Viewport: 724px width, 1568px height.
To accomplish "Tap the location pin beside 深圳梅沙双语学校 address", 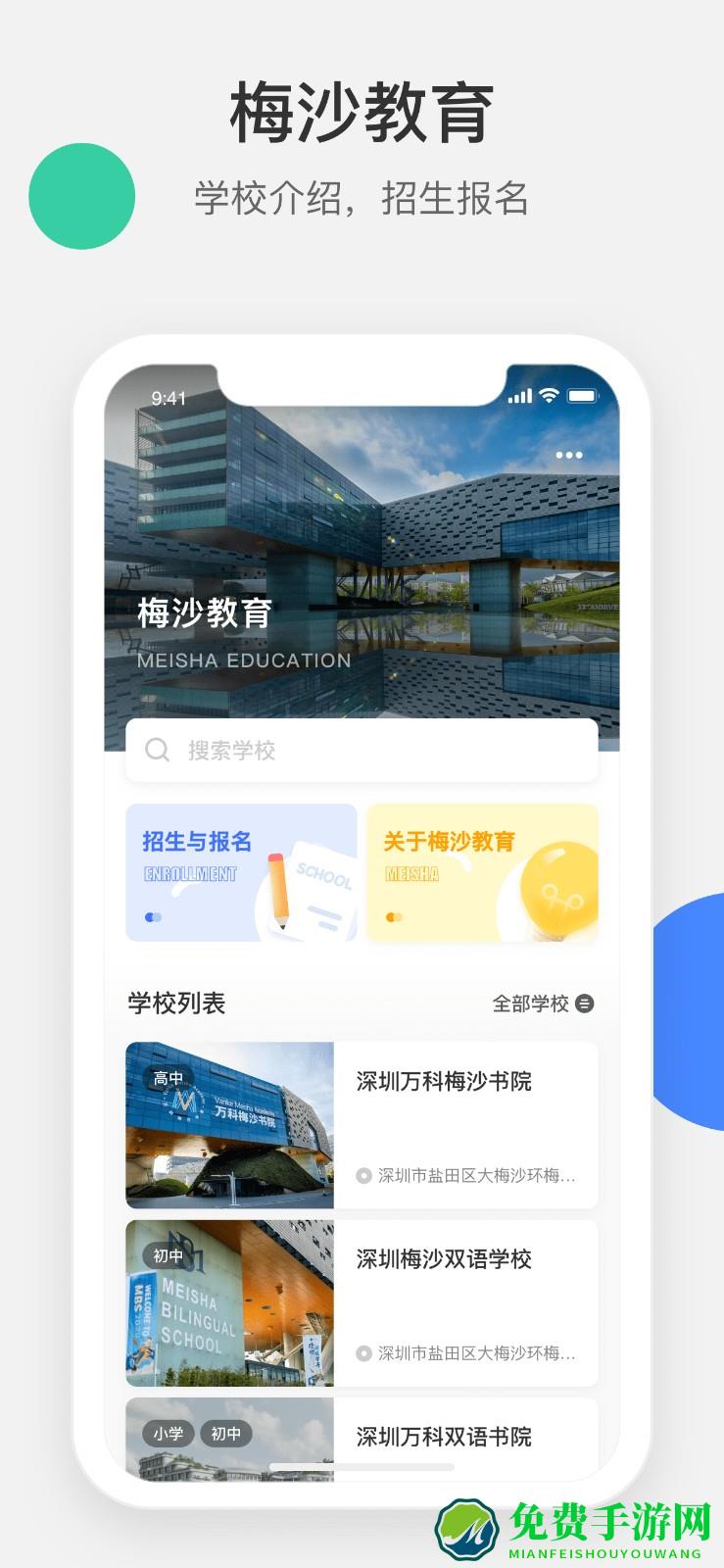I will (362, 1353).
